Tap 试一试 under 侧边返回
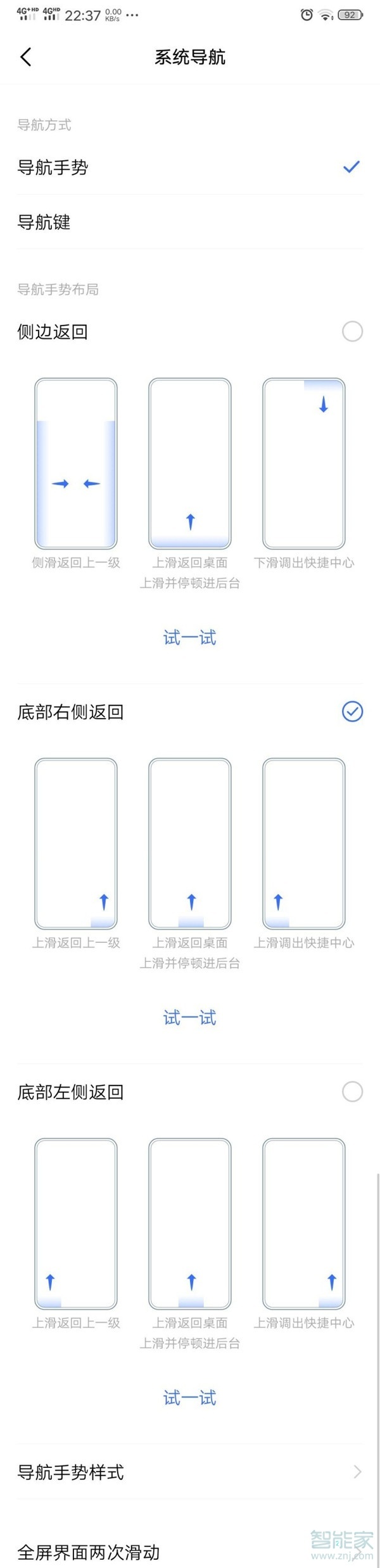 (x=189, y=637)
